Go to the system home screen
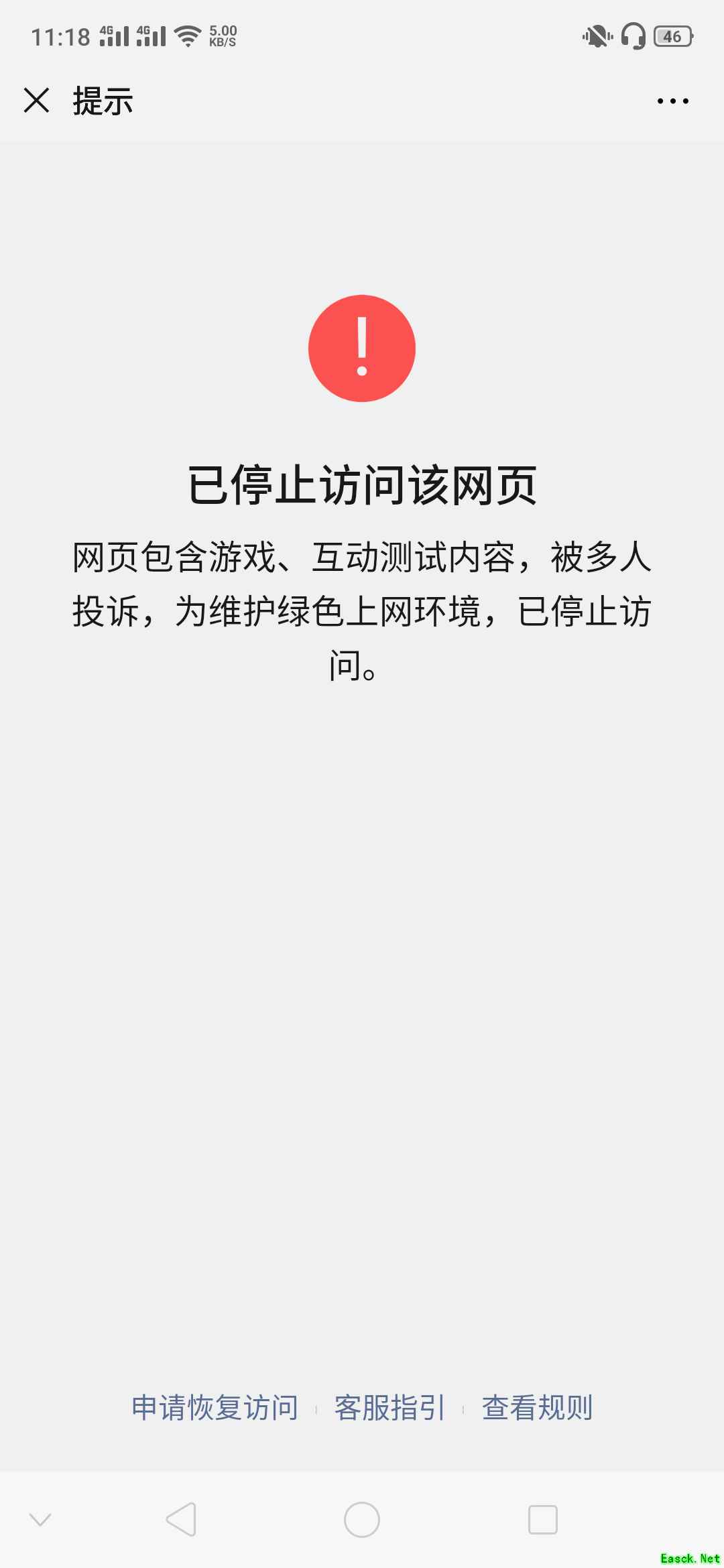Image resolution: width=724 pixels, height=1568 pixels. (x=362, y=1519)
